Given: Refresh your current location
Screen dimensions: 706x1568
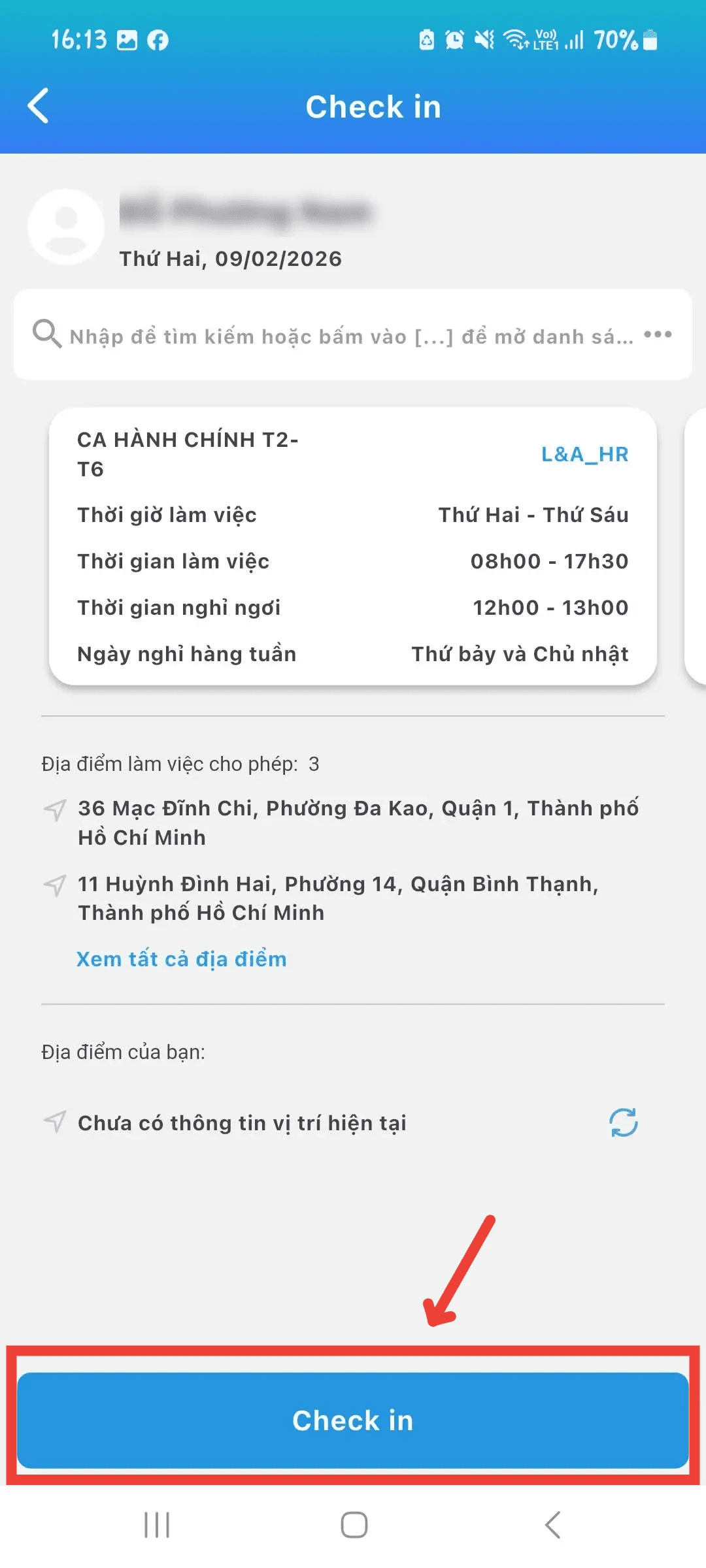Looking at the screenshot, I should [x=623, y=1122].
